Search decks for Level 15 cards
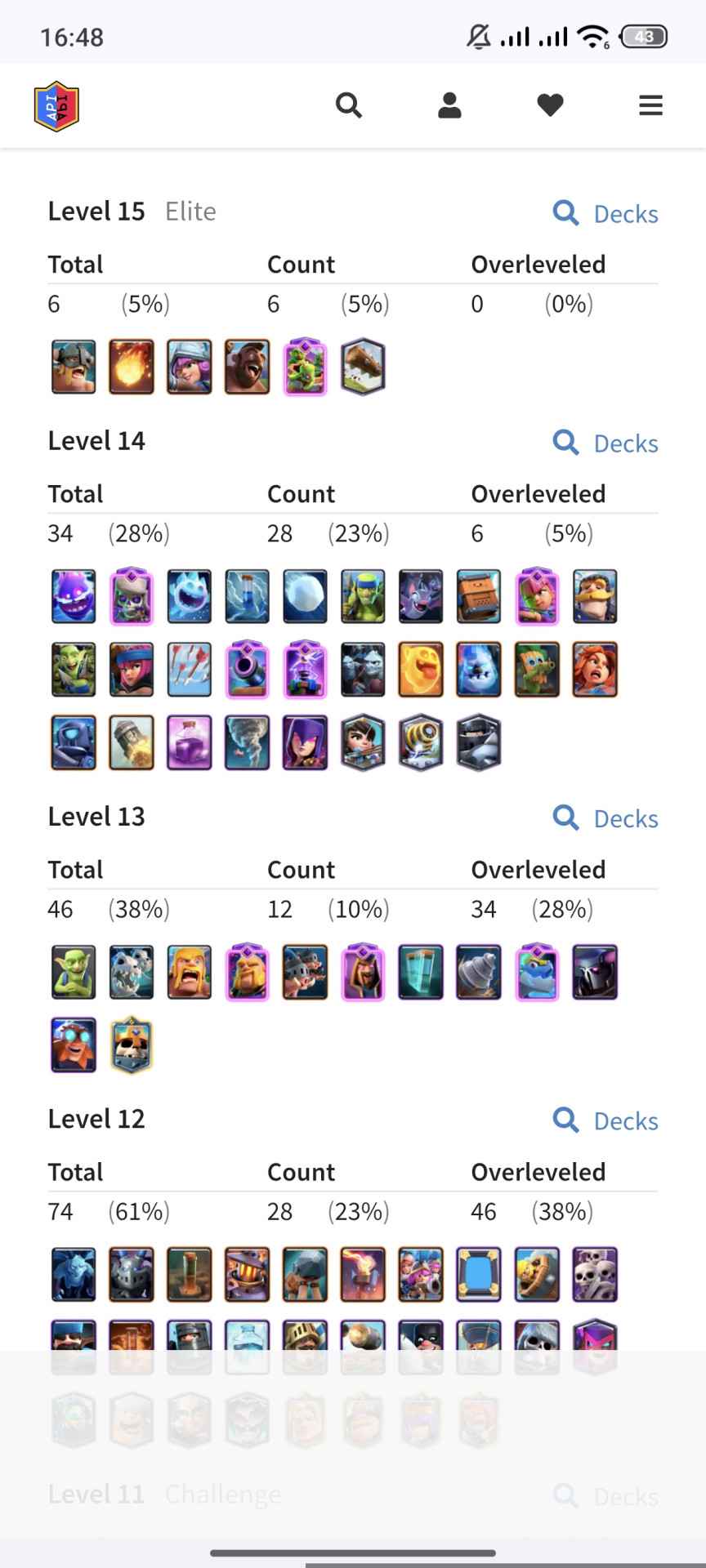706x1568 pixels. (x=605, y=214)
